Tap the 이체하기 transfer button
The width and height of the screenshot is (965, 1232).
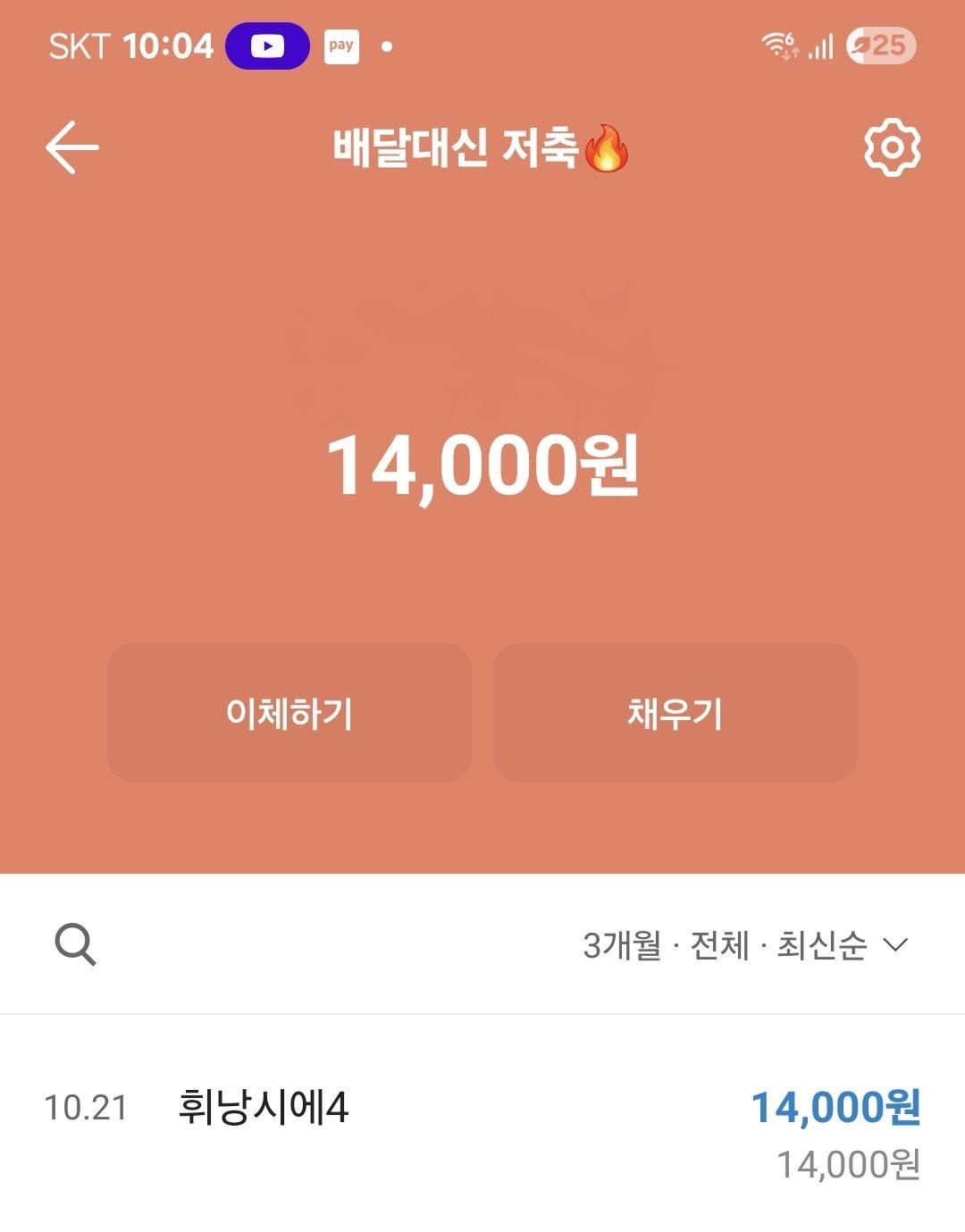click(x=289, y=713)
